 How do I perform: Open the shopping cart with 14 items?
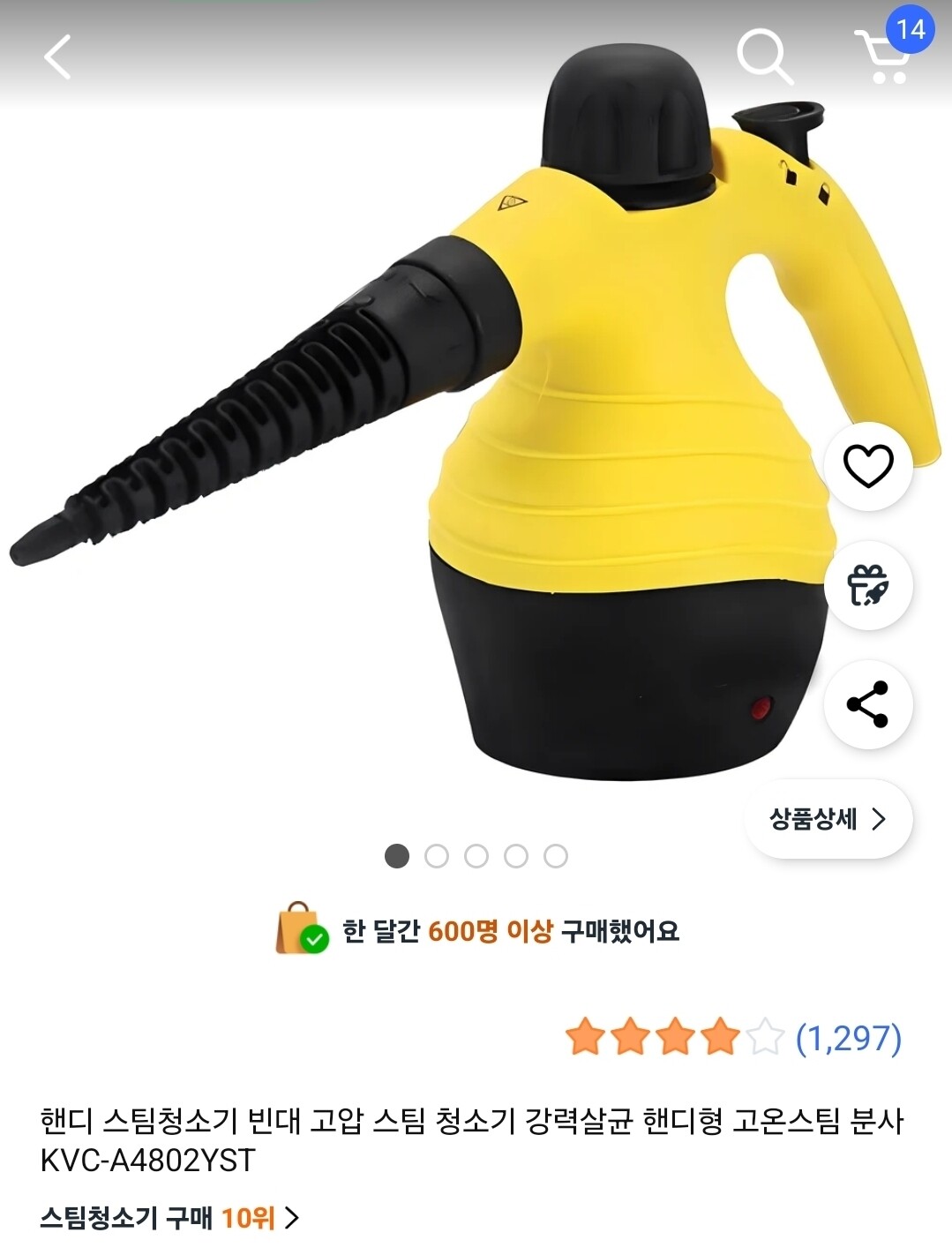click(x=885, y=53)
